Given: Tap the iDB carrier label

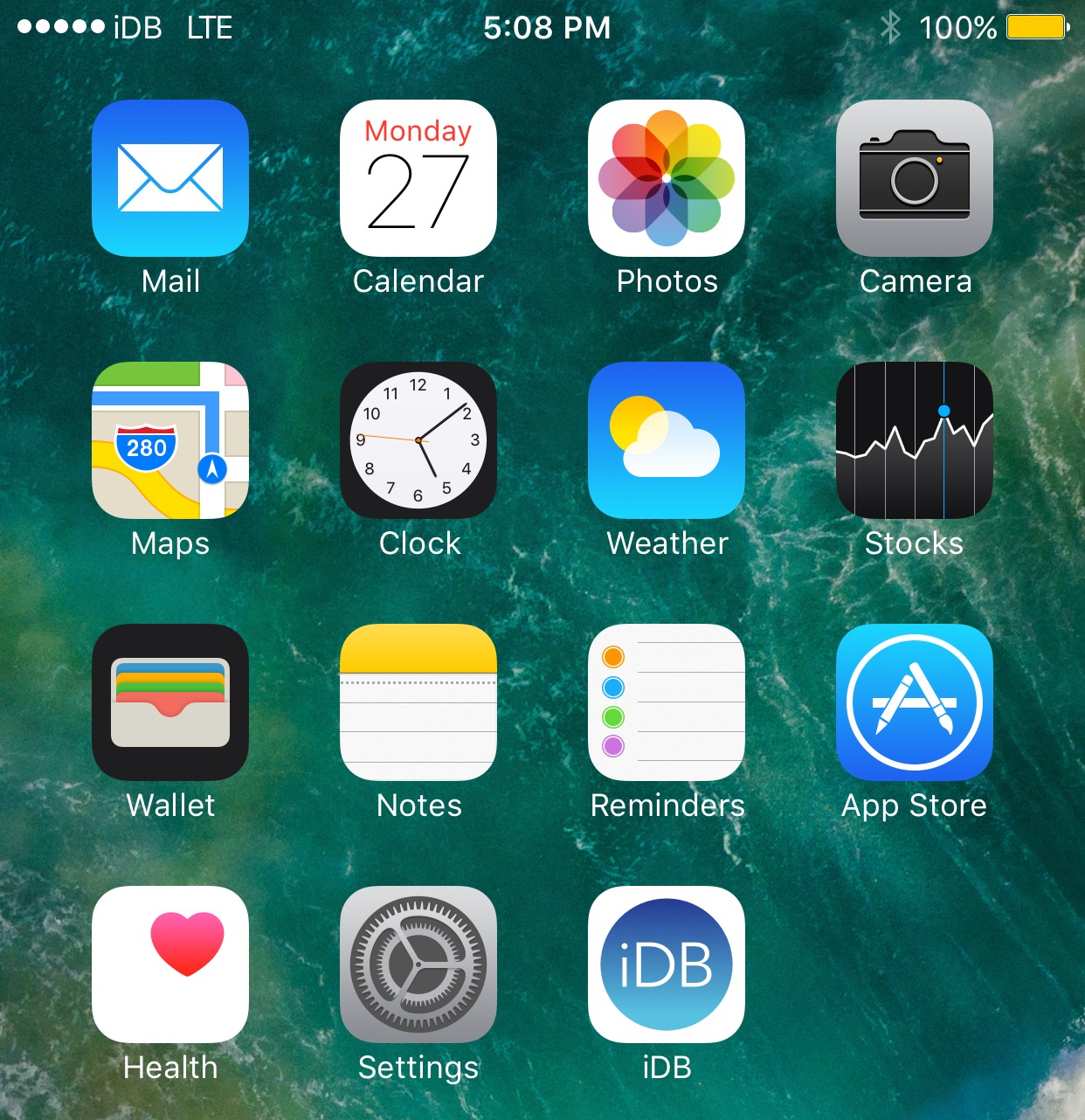Looking at the screenshot, I should tap(137, 27).
